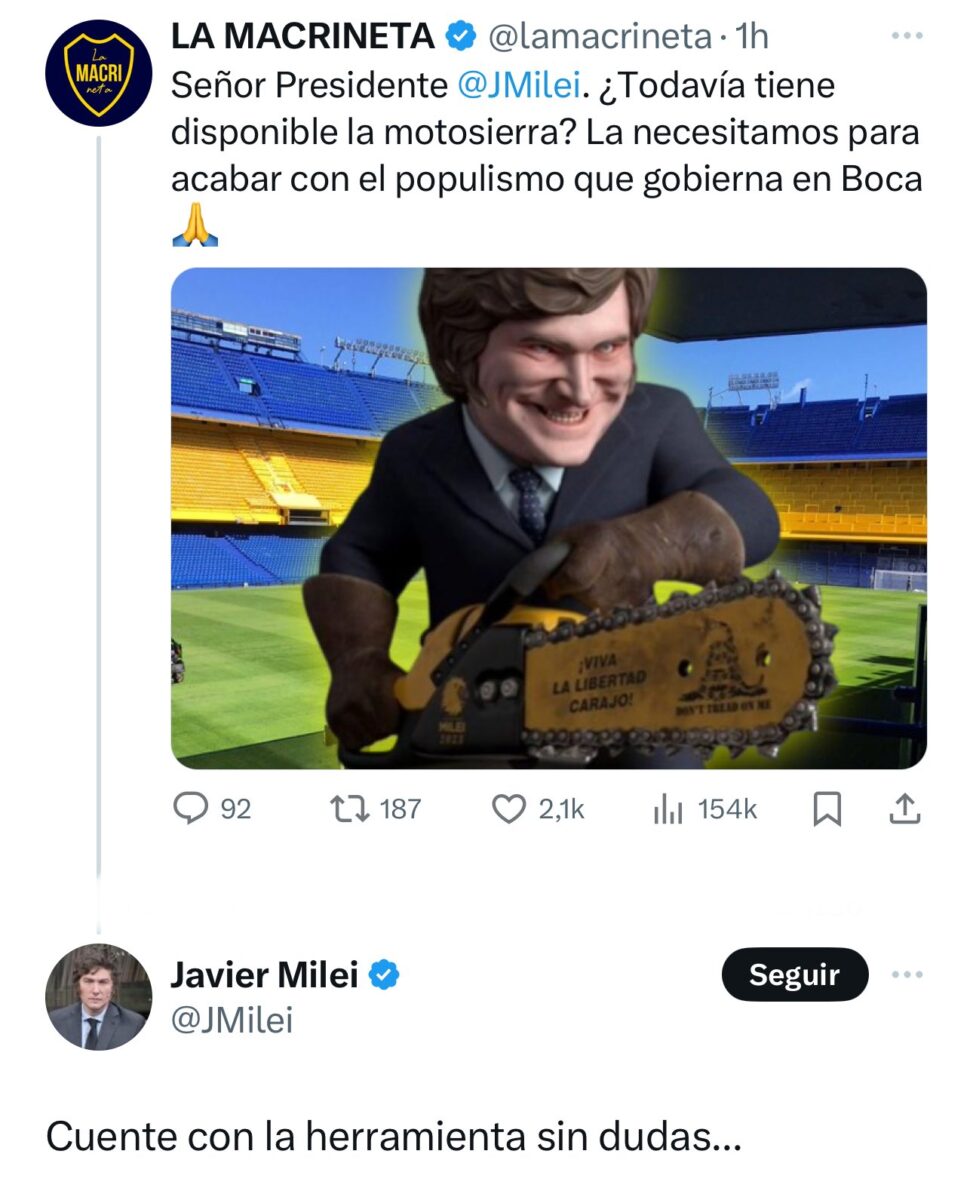Share LA MACRINETA's tweet
The image size is (973, 1200).
(x=904, y=809)
